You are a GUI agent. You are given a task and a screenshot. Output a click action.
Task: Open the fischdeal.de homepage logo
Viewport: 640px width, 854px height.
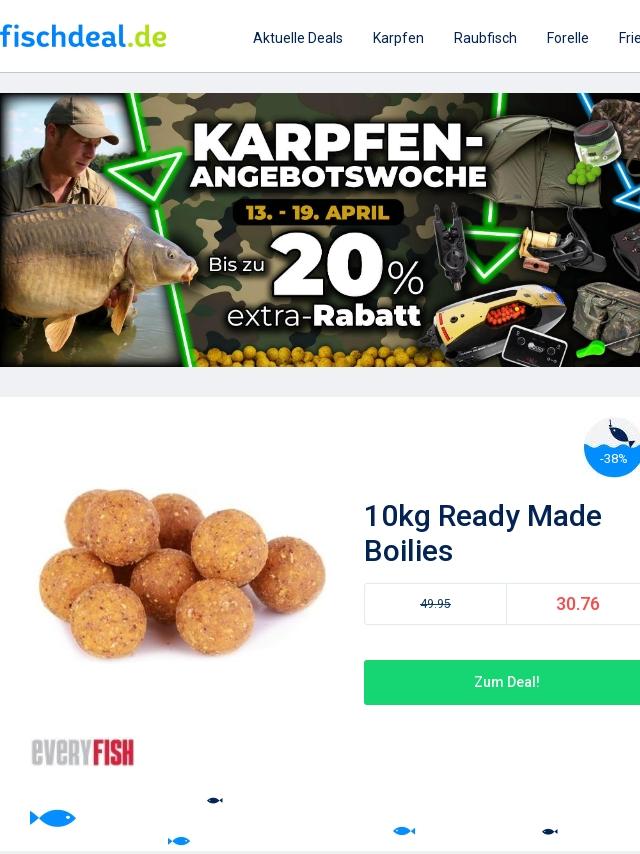pos(83,36)
